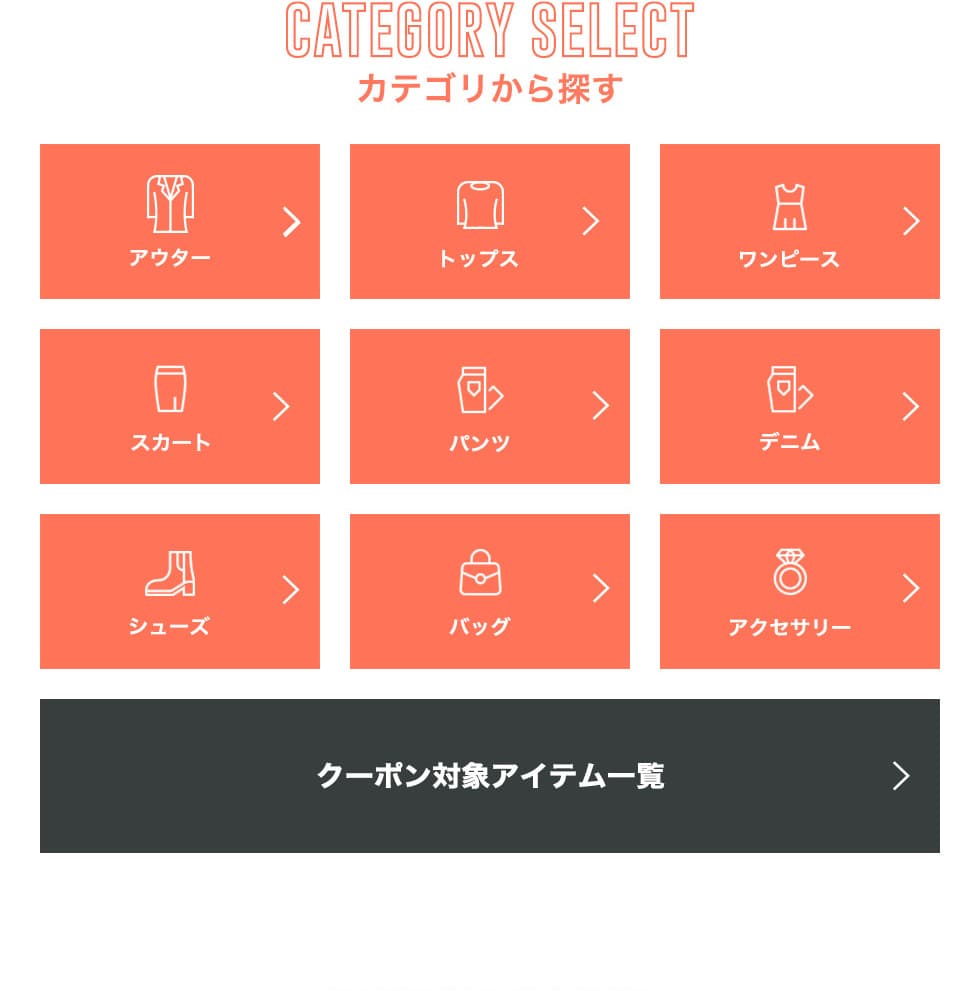Viewport: 980px width, 991px height.
Task: Select the トップス category
Action: coord(490,221)
